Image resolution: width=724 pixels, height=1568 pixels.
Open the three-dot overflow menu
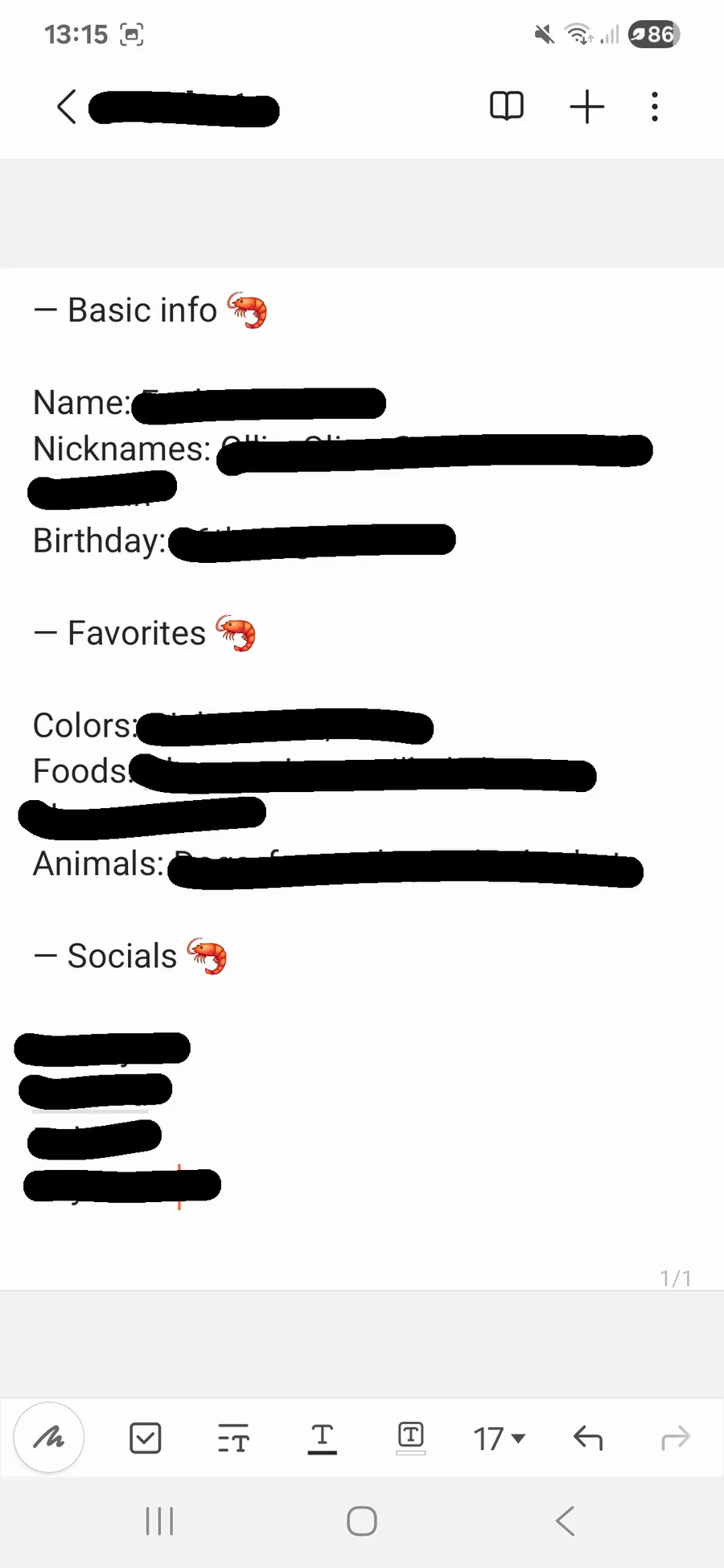tap(655, 106)
